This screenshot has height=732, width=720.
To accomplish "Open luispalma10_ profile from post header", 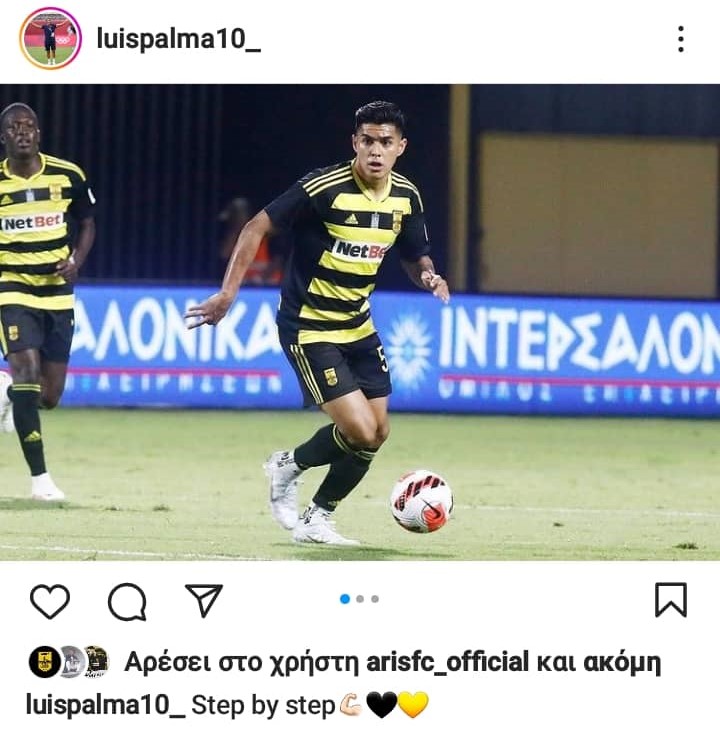I will (178, 39).
